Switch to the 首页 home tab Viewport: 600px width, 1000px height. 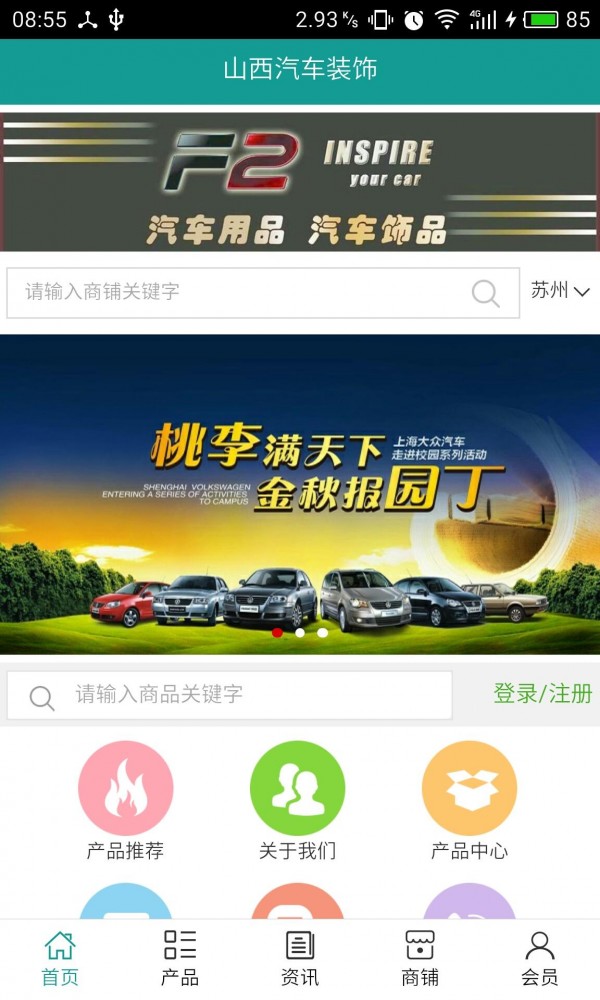[60, 959]
